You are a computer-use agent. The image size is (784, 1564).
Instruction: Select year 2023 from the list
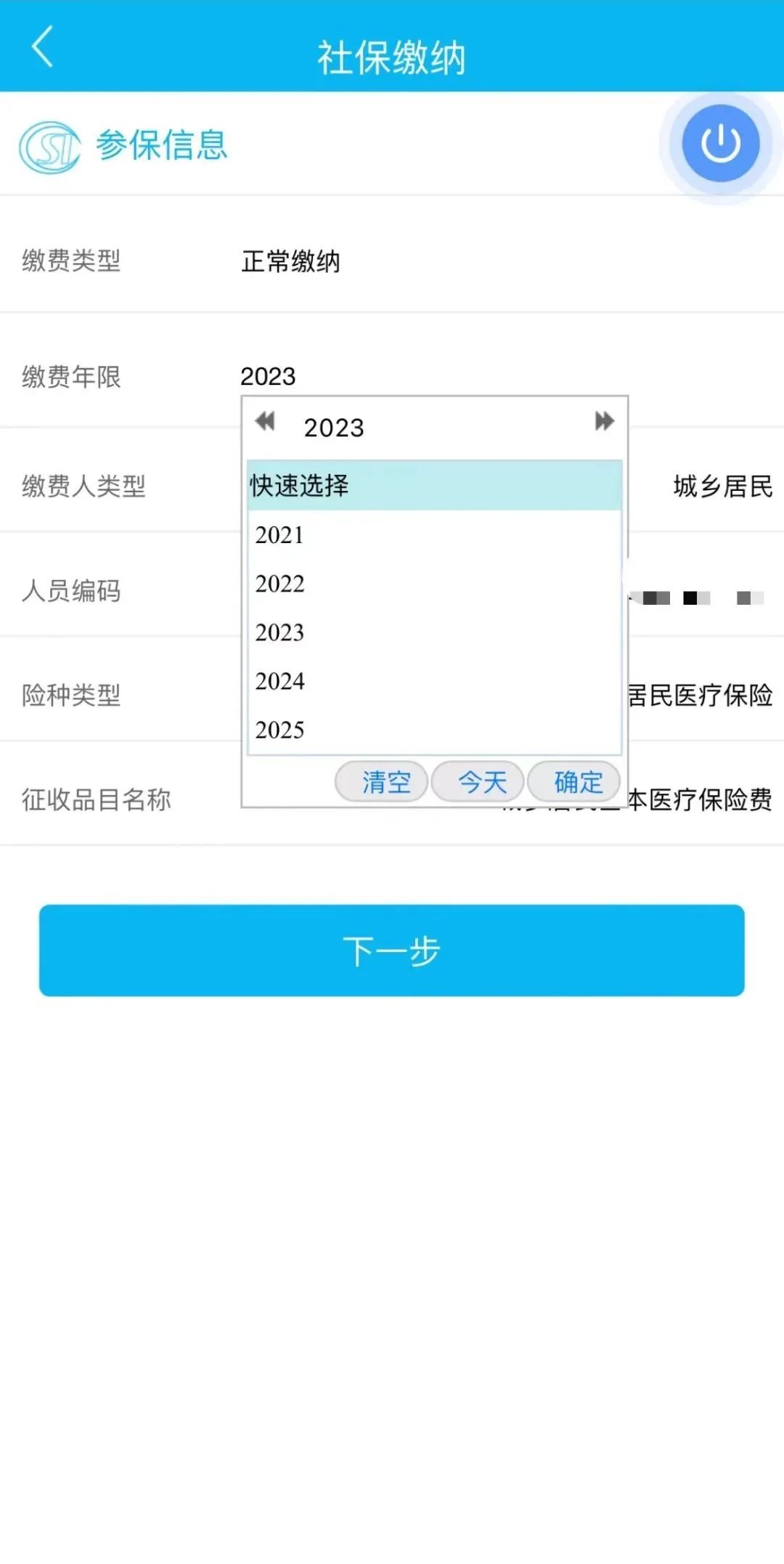(x=279, y=633)
